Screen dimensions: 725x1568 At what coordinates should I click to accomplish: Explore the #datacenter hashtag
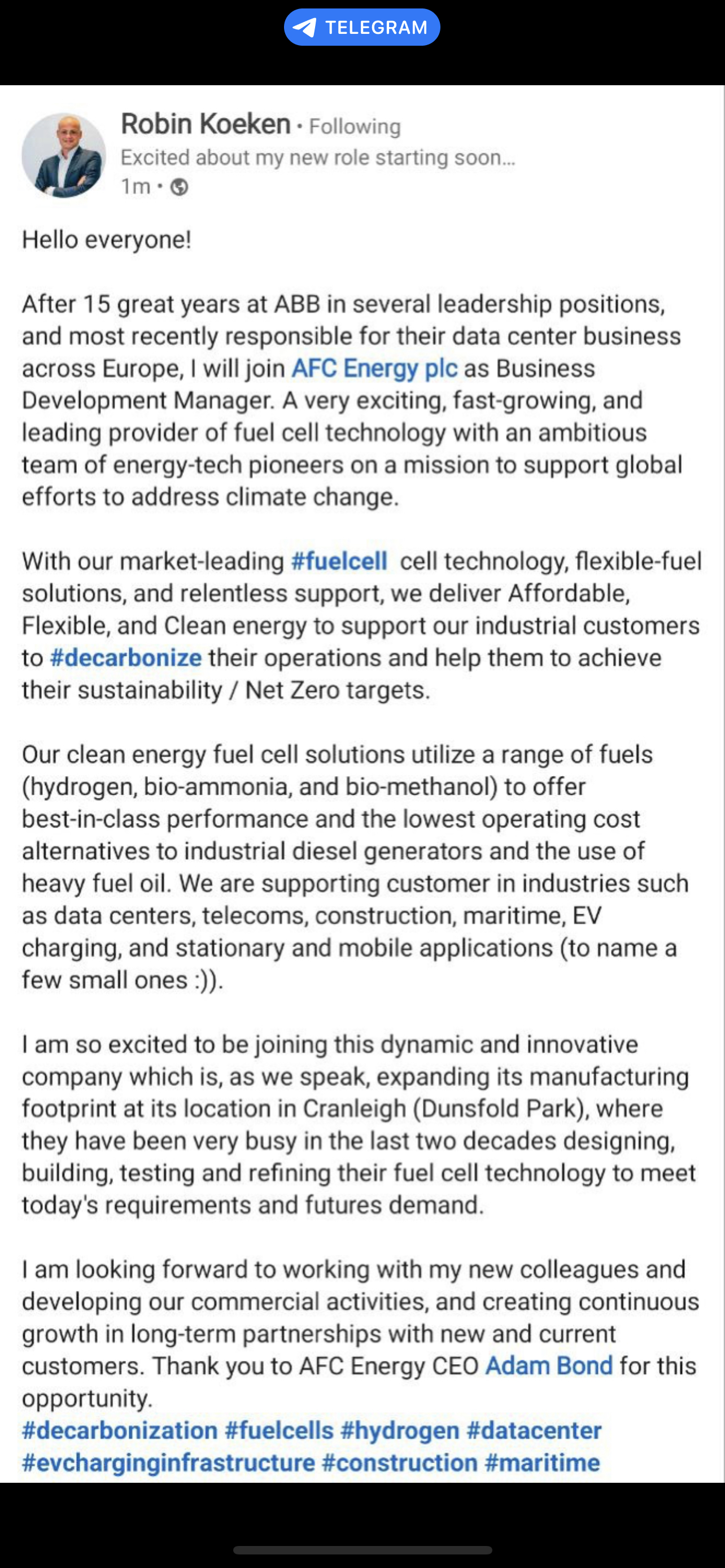pos(532,1431)
